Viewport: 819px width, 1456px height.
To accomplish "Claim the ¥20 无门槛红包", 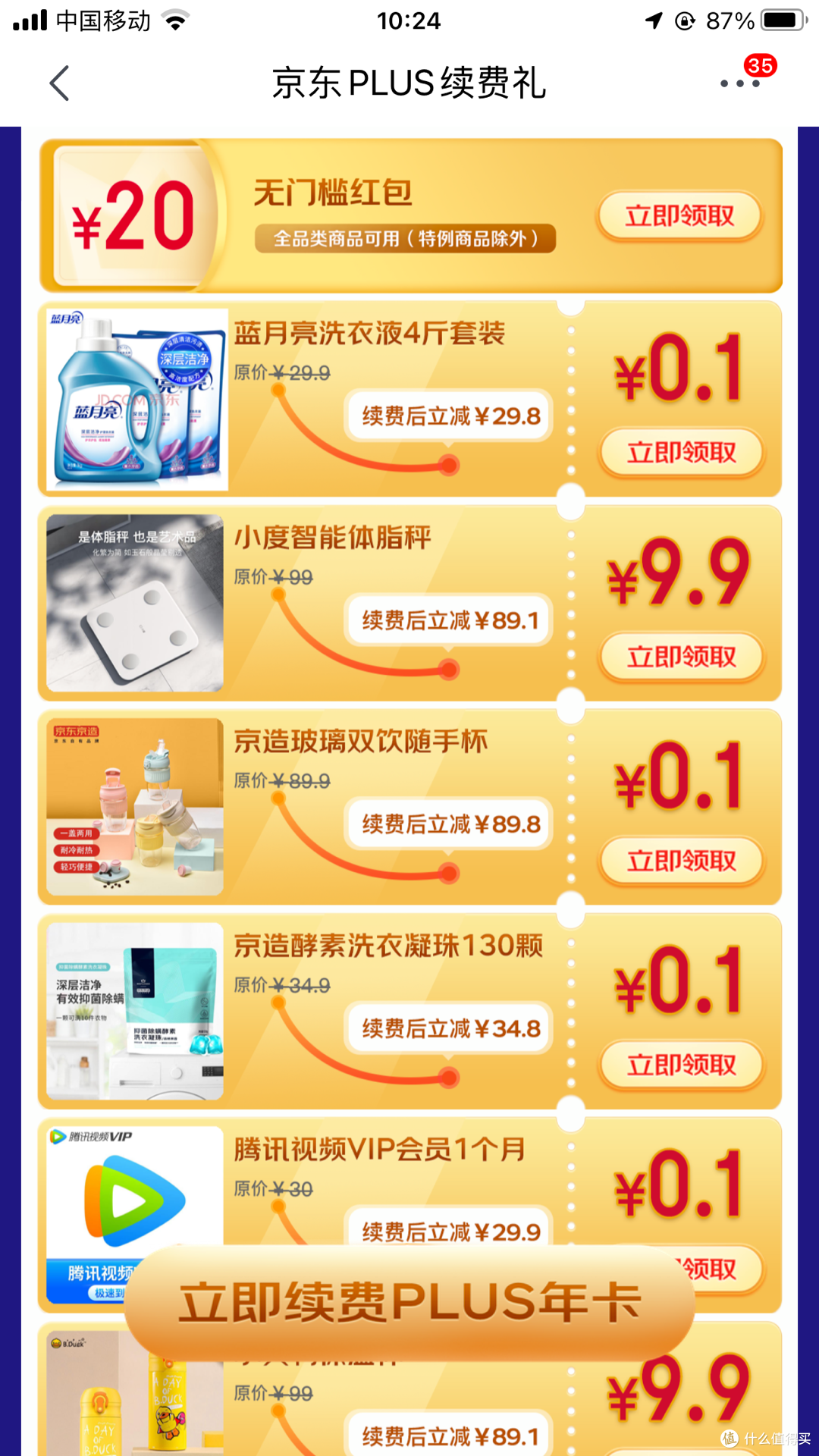I will (680, 216).
